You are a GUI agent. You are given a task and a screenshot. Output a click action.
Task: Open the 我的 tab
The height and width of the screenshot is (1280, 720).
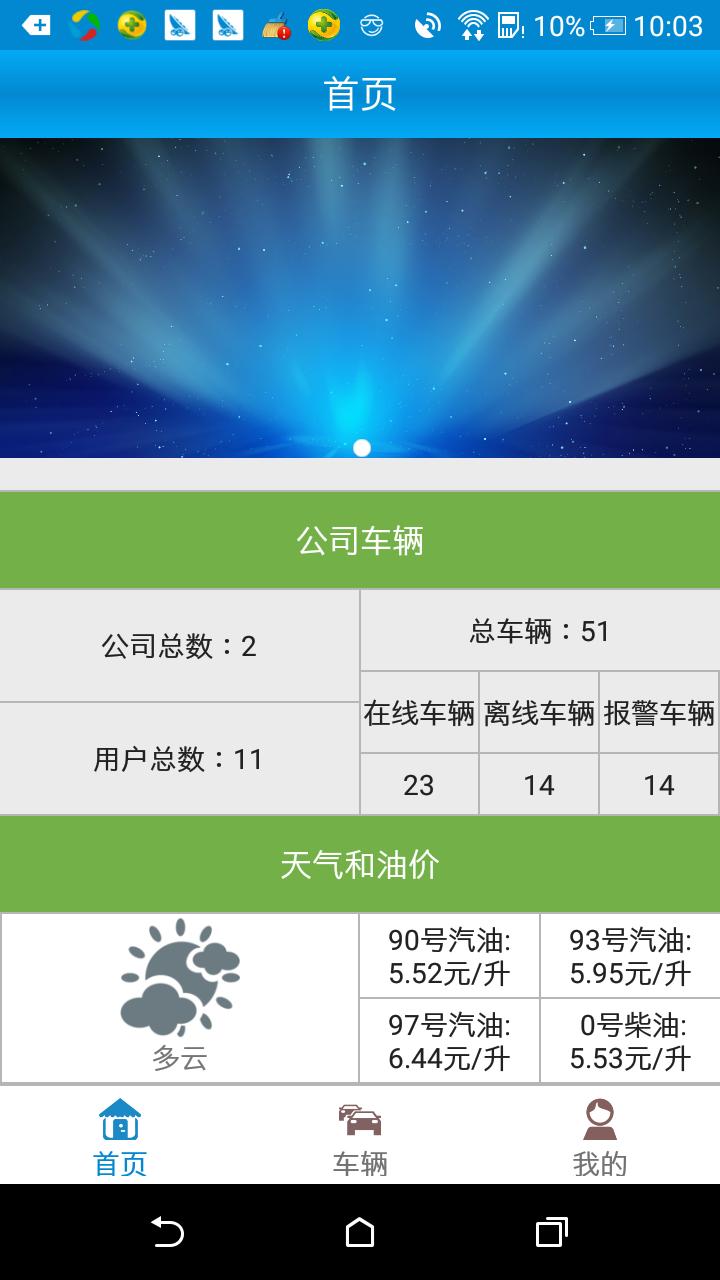599,1137
